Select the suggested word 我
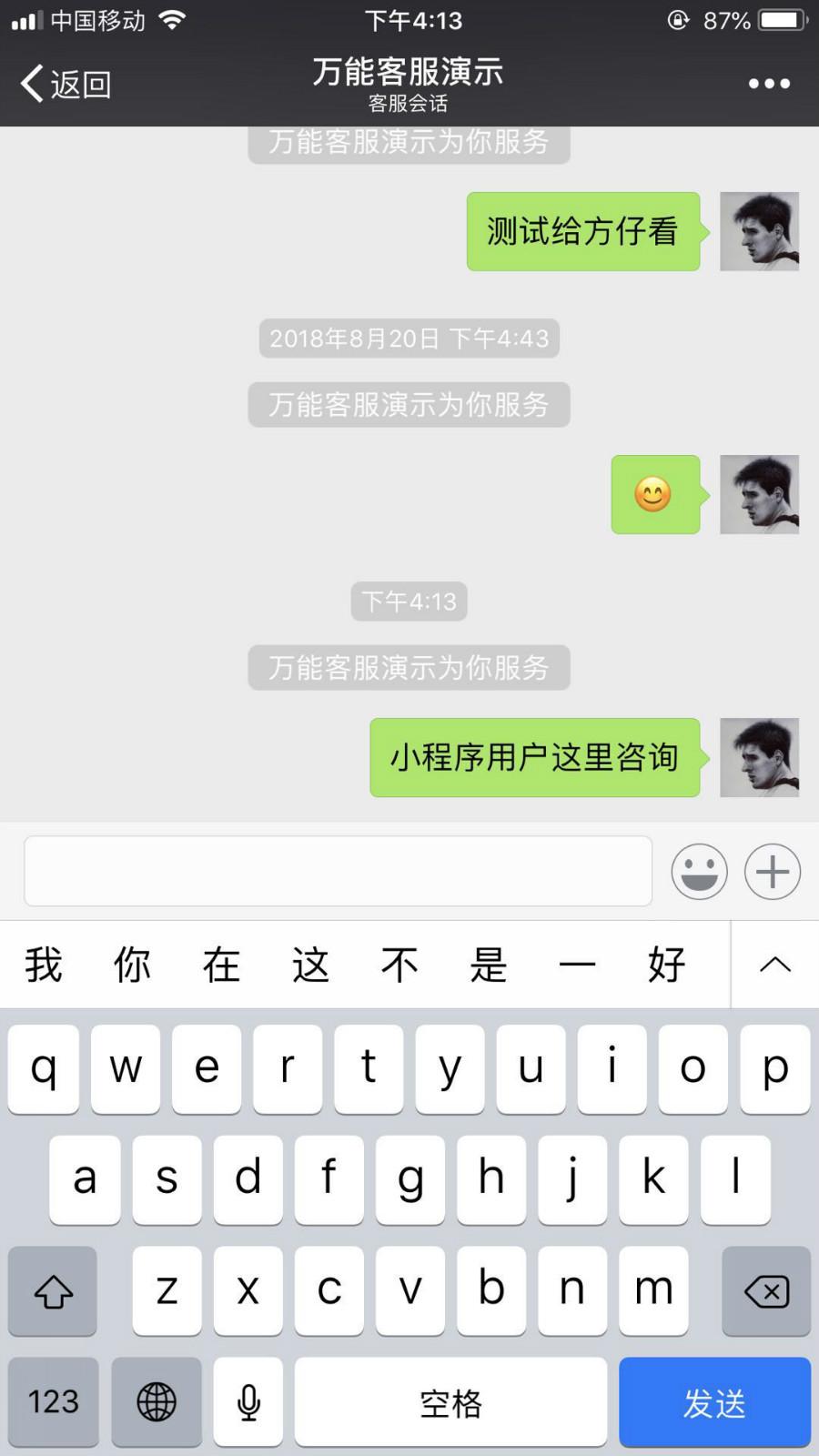The width and height of the screenshot is (819, 1456). [x=43, y=964]
